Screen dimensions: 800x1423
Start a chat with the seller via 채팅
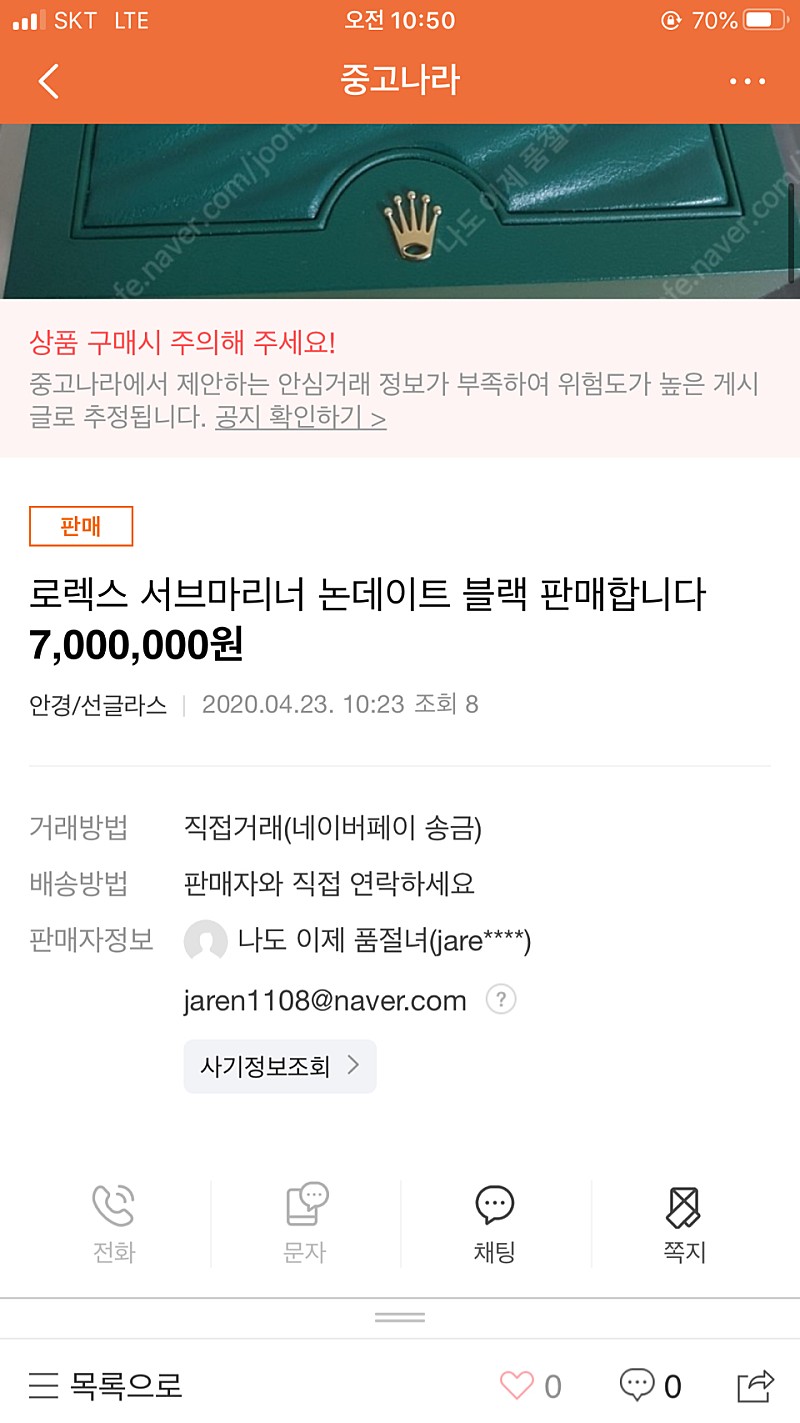[x=494, y=1224]
